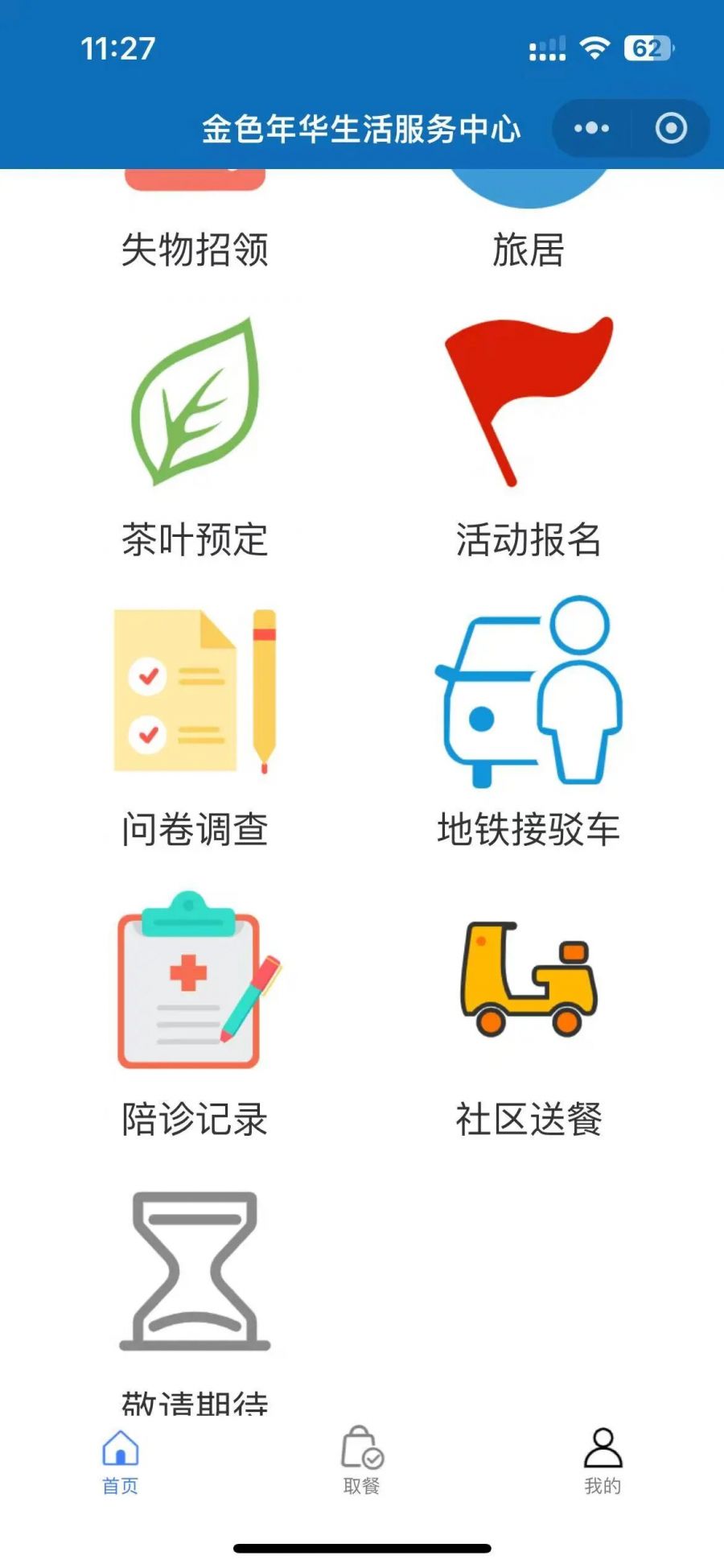Close the mini program via circle button
This screenshot has height=1568, width=724.
pos(671,128)
